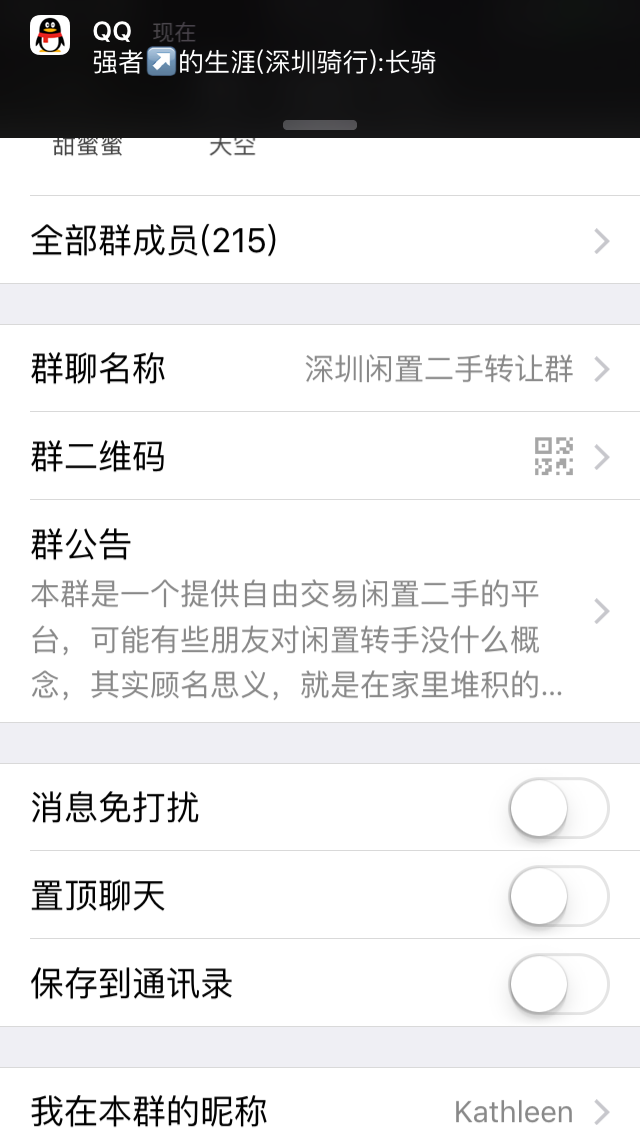The image size is (640, 1136).
Task: Open the 群二维码 group QR code
Action: pos(320,456)
